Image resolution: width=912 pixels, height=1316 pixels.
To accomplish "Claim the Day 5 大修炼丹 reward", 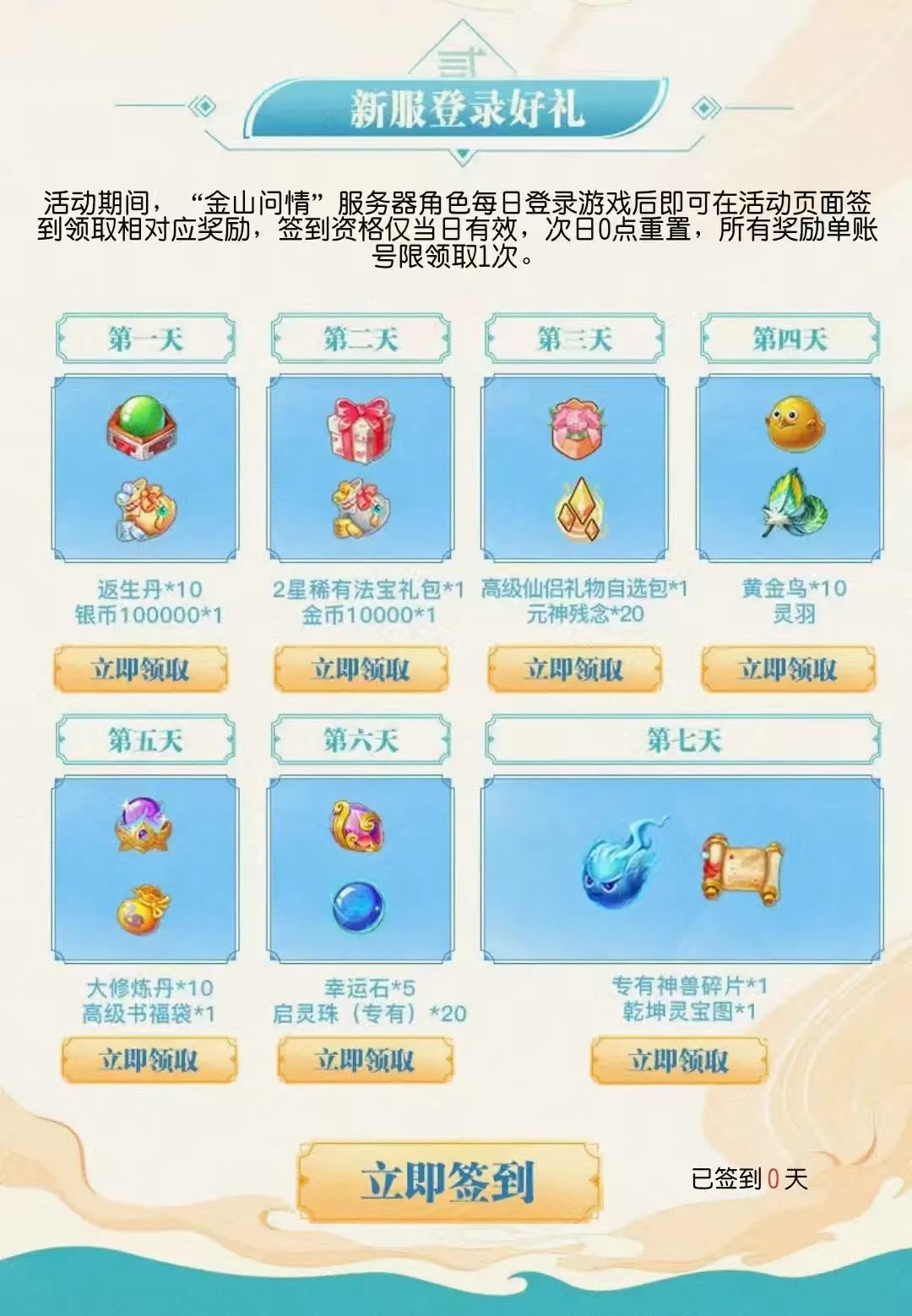I will 149,1059.
